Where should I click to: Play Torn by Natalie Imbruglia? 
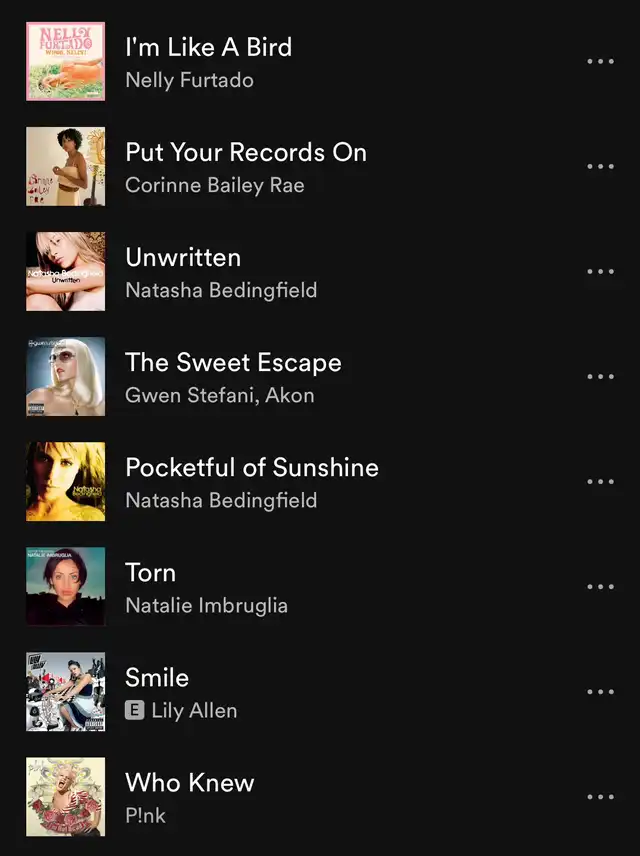pyautogui.click(x=150, y=572)
